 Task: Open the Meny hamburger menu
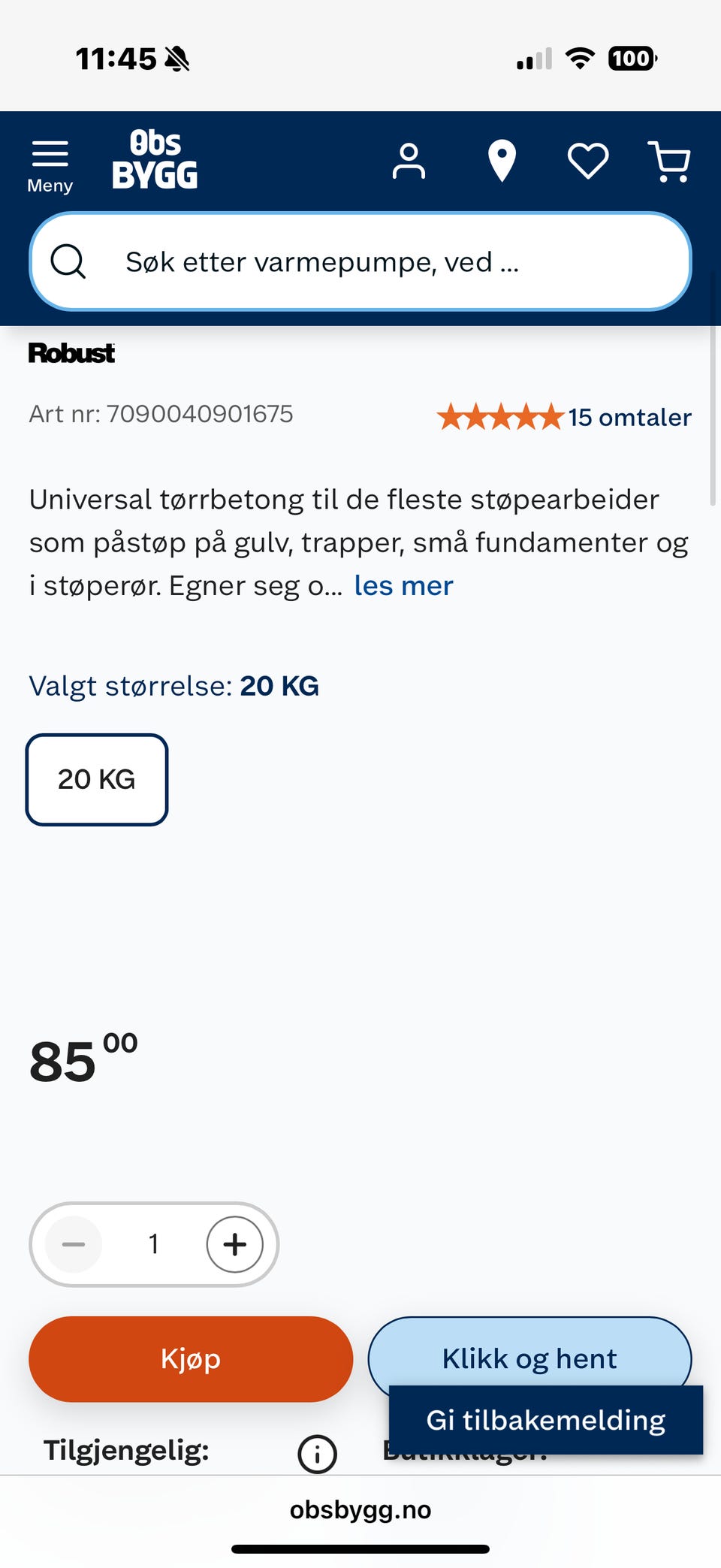click(50, 165)
